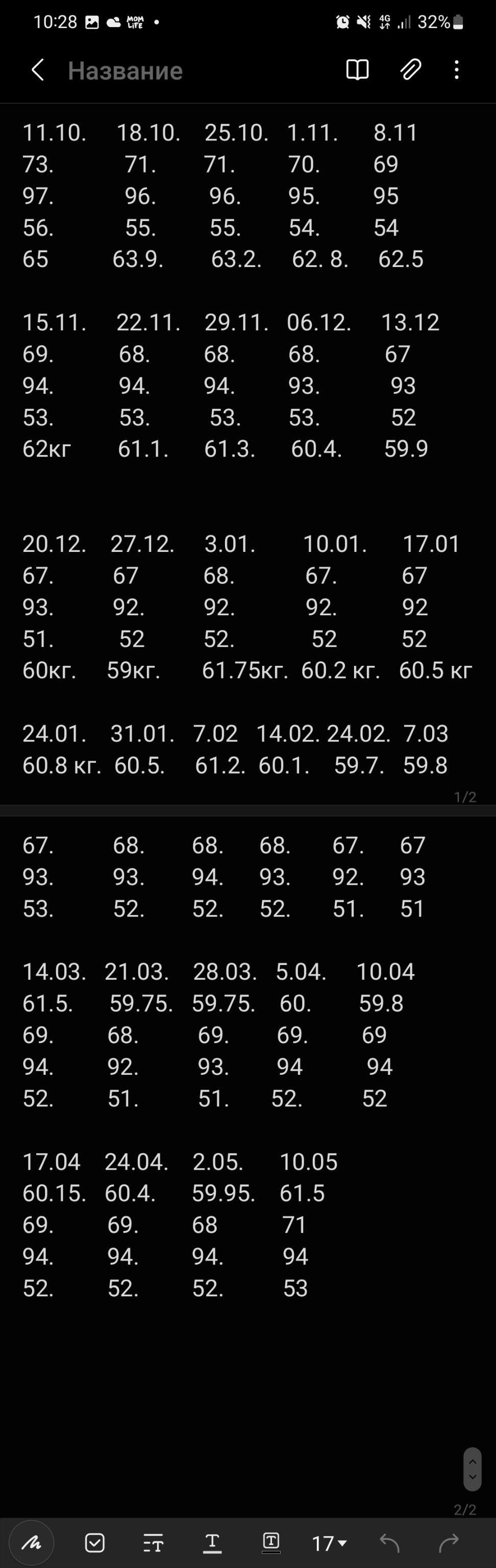Screen dimensions: 496x1568
Task: Attach a file to the note
Action: coord(411,70)
